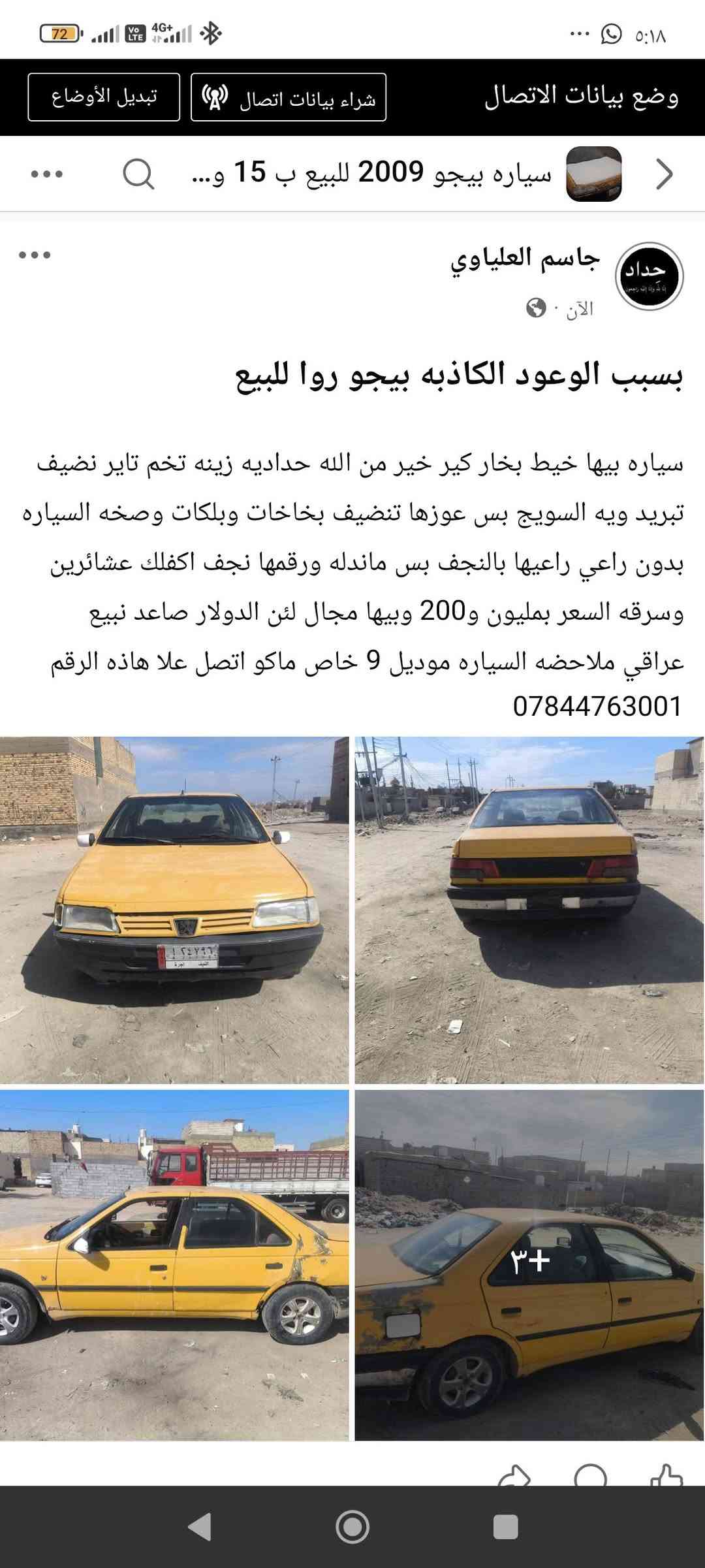This screenshot has height=1568, width=705.
Task: Go to the home screen via the navigation bar
Action: pos(352,1527)
